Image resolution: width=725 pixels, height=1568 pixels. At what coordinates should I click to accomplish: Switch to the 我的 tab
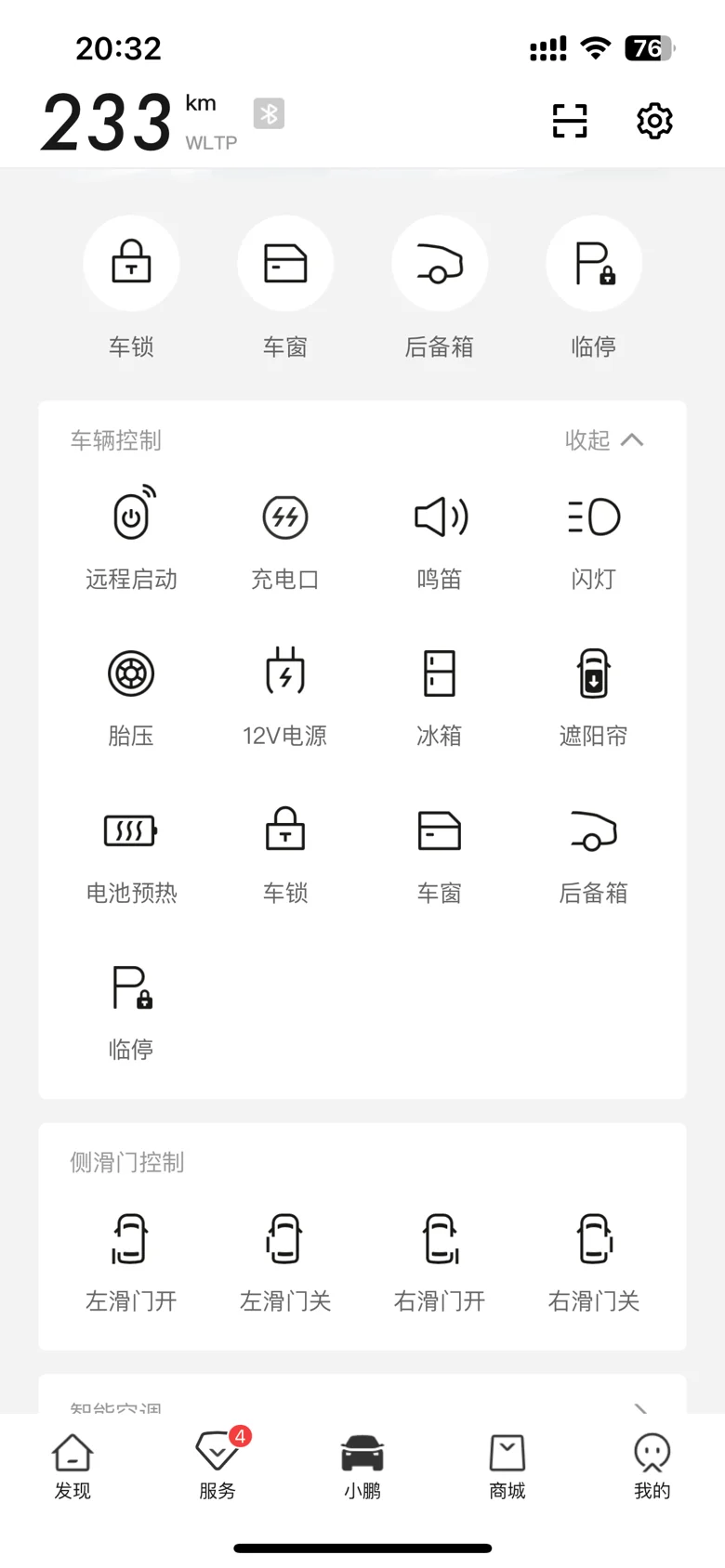coord(652,1467)
